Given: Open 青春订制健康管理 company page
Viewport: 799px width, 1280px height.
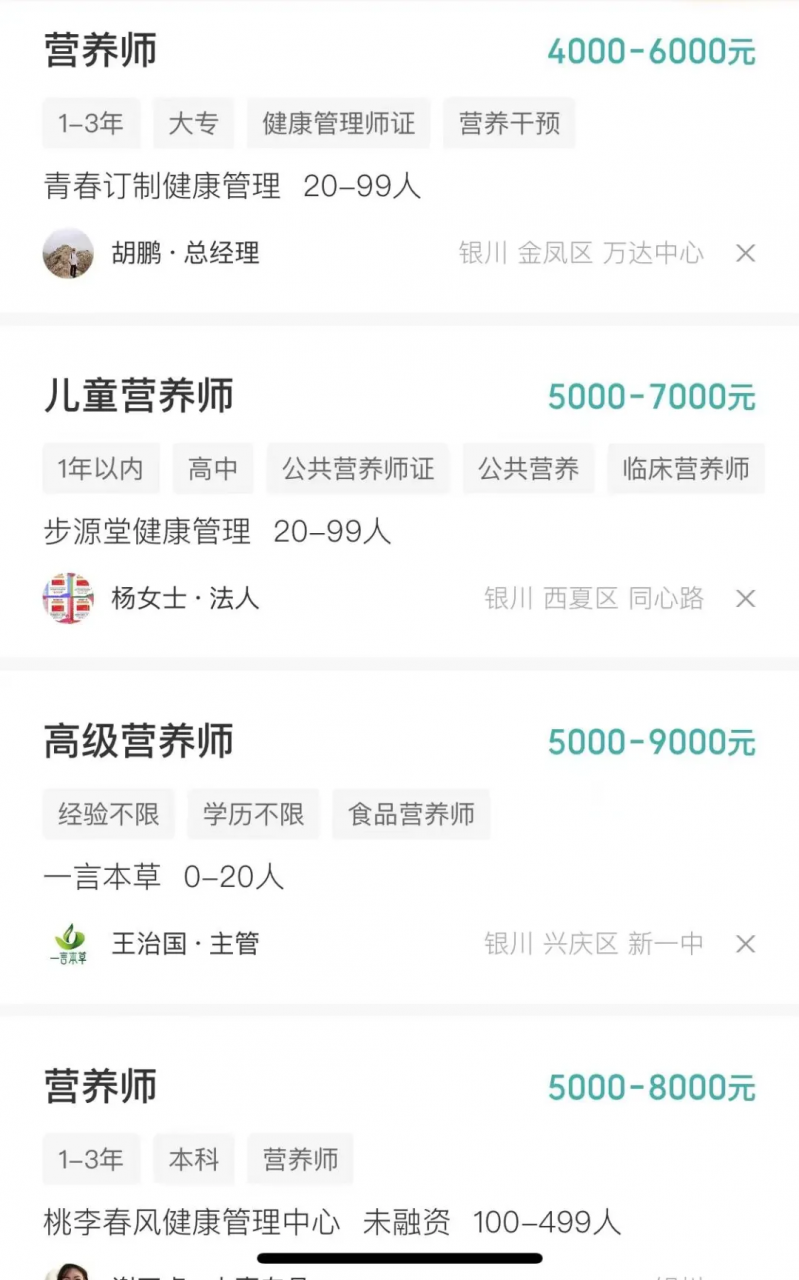Looking at the screenshot, I should click(x=160, y=187).
